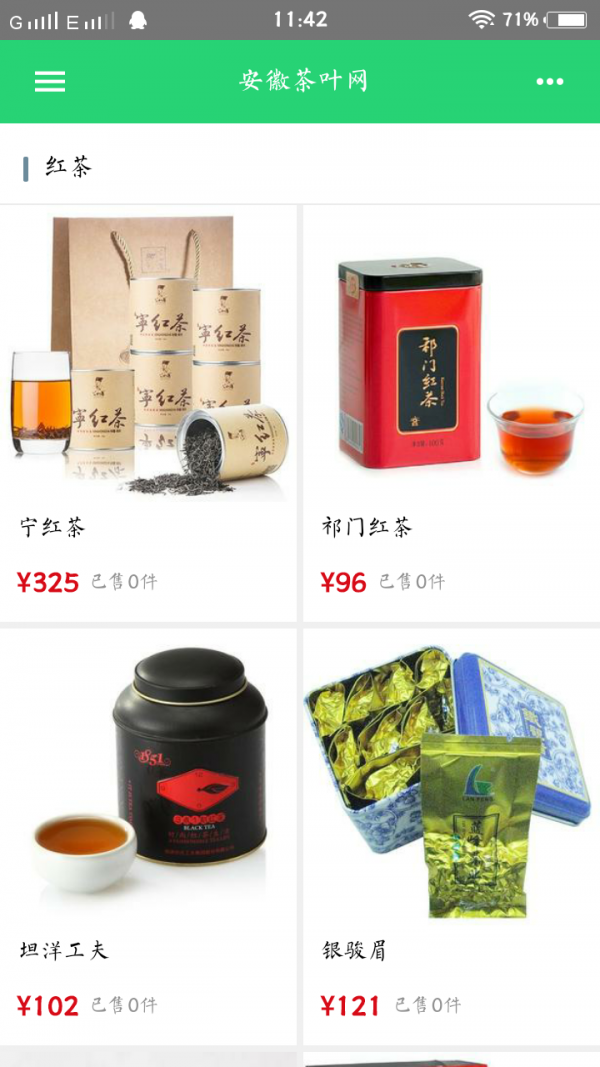Open the hamburger drawer menu
The width and height of the screenshot is (600, 1067).
(50, 82)
